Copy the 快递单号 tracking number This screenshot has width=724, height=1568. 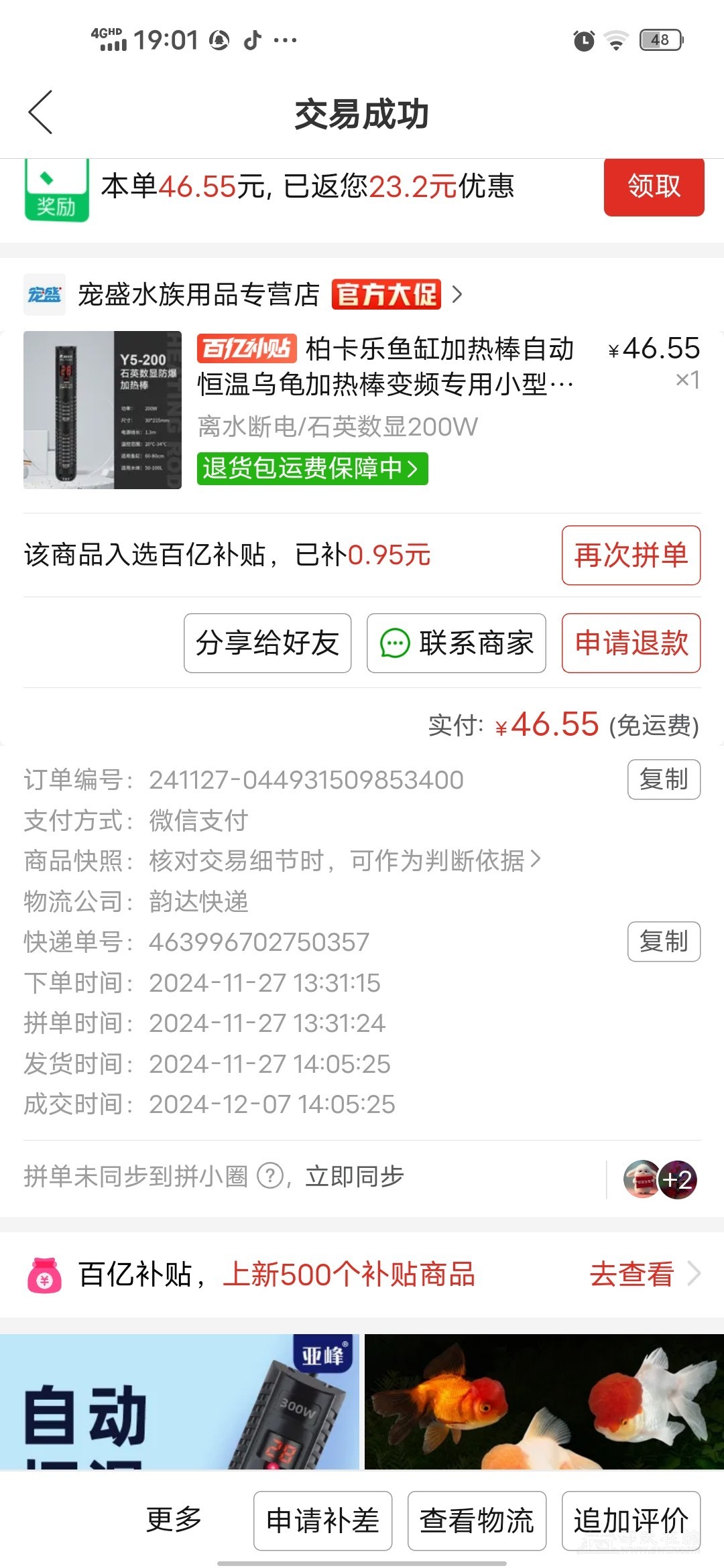[x=664, y=941]
